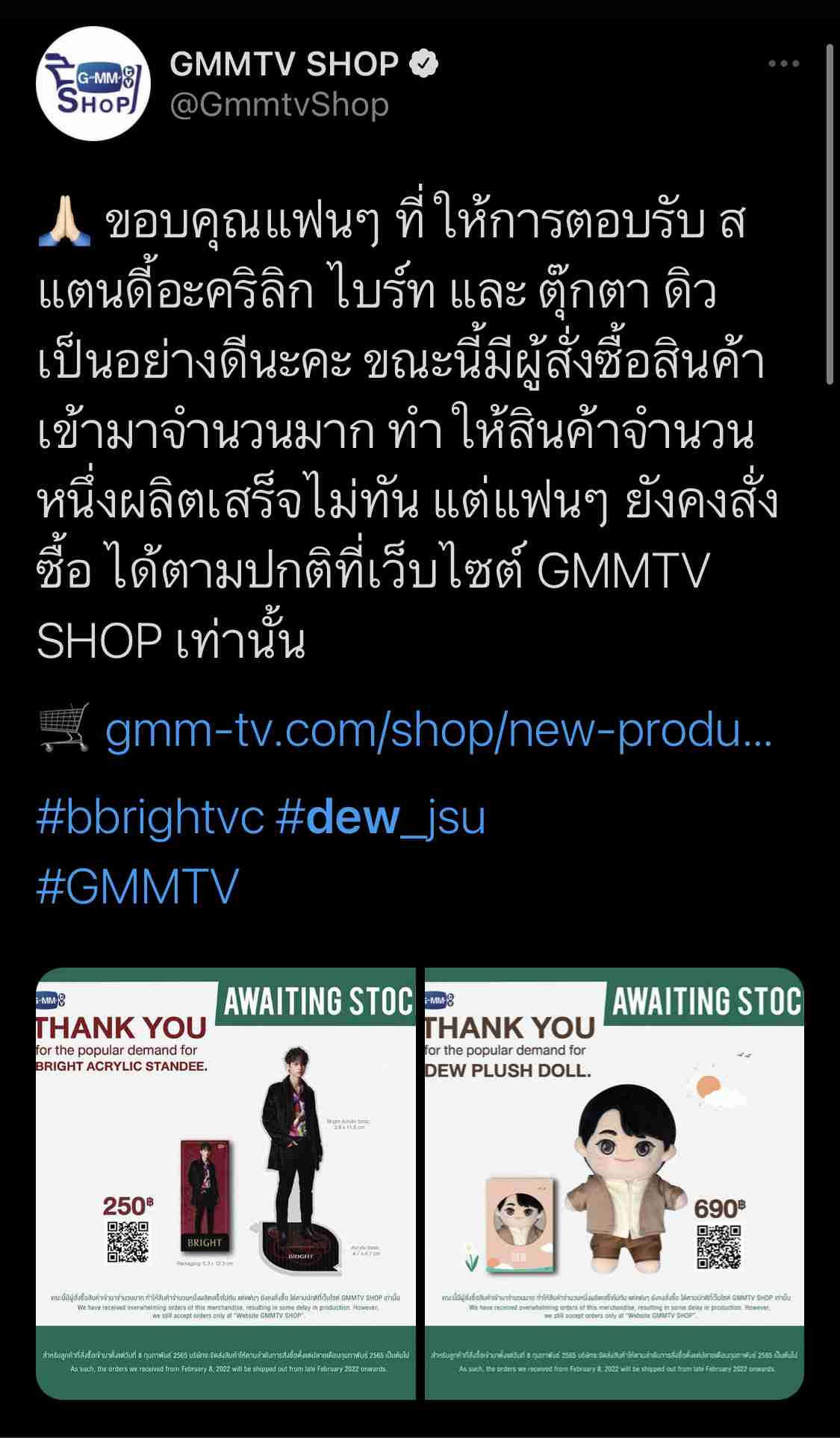
Task: View the Bright Acrylic Standee image
Action: click(x=225, y=1183)
